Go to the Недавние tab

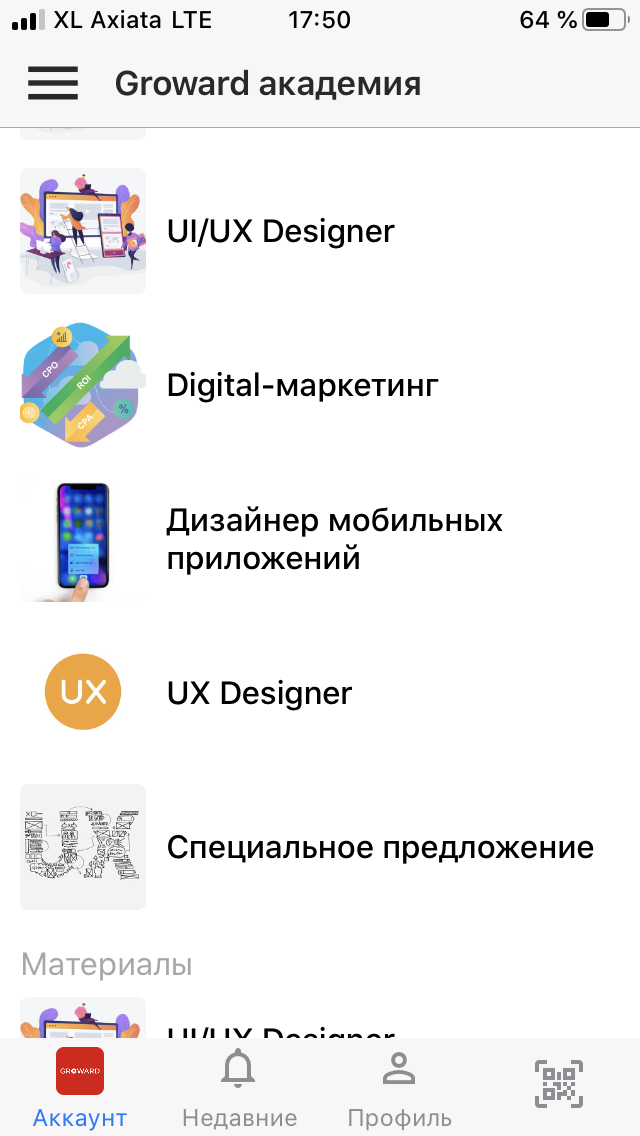pos(239,1087)
